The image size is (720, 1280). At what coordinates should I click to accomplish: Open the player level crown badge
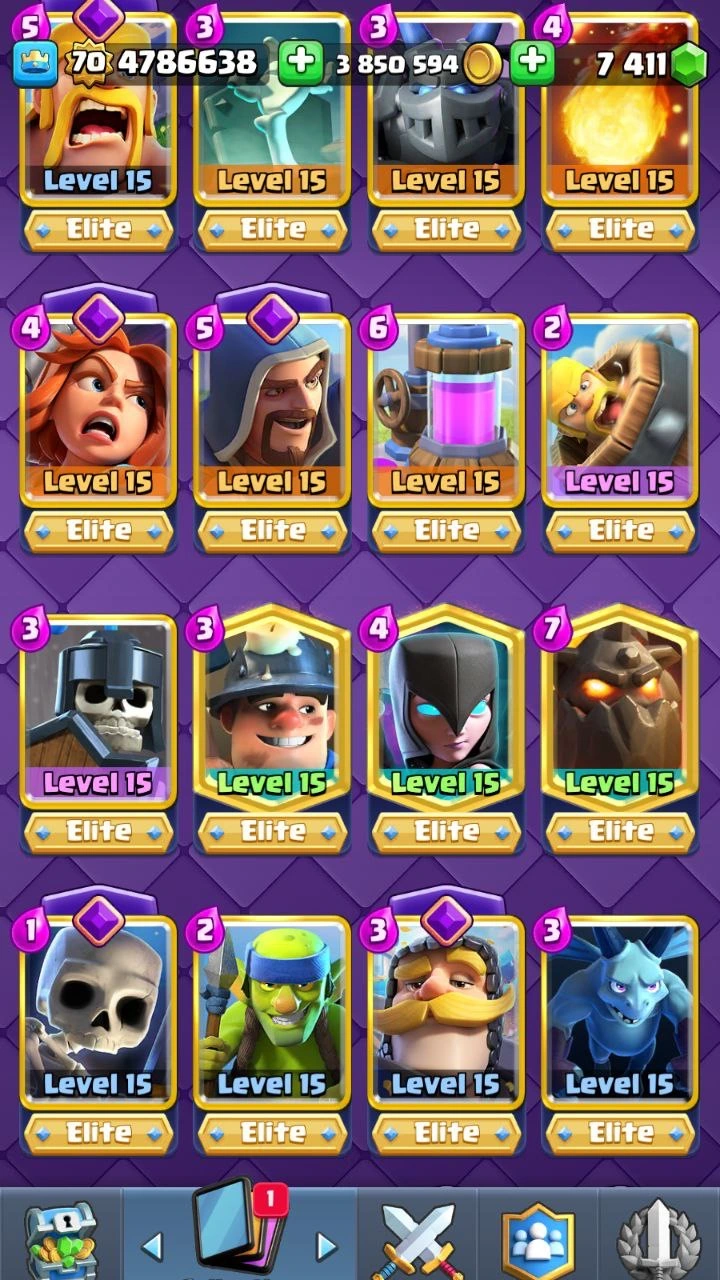(x=35, y=64)
